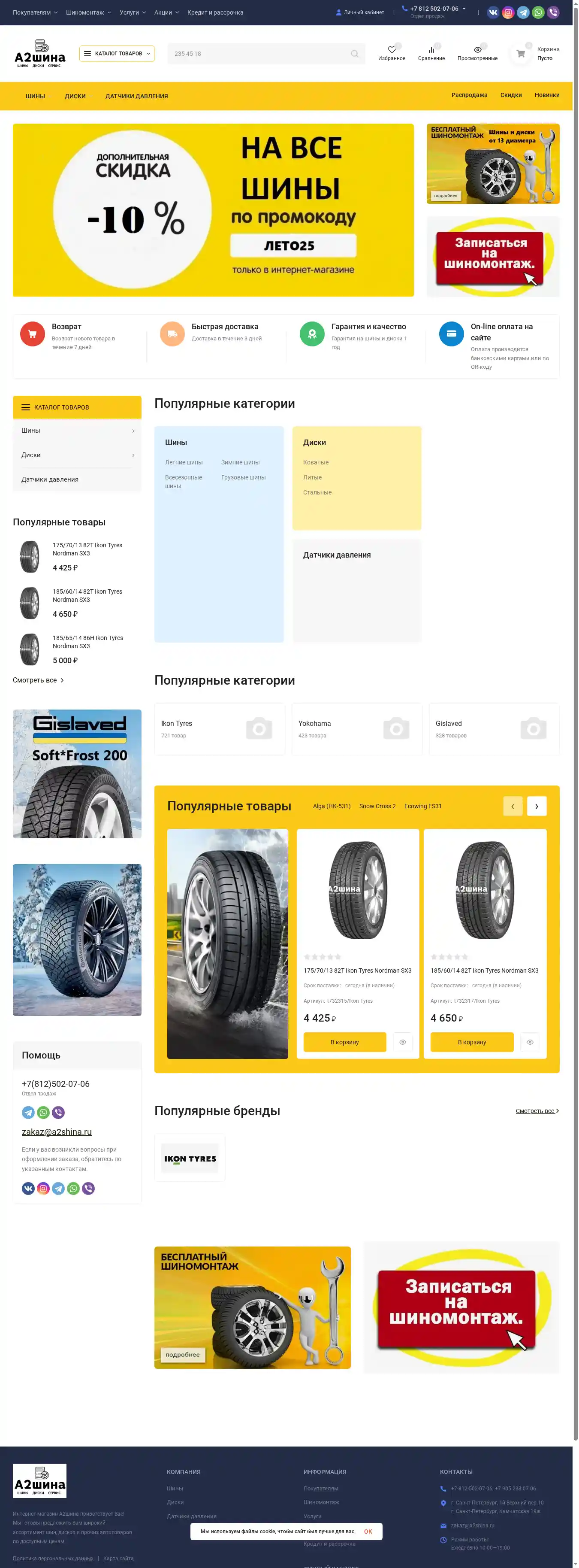
Task: Switch to the Диски section in yellow bar
Action: 75,96
